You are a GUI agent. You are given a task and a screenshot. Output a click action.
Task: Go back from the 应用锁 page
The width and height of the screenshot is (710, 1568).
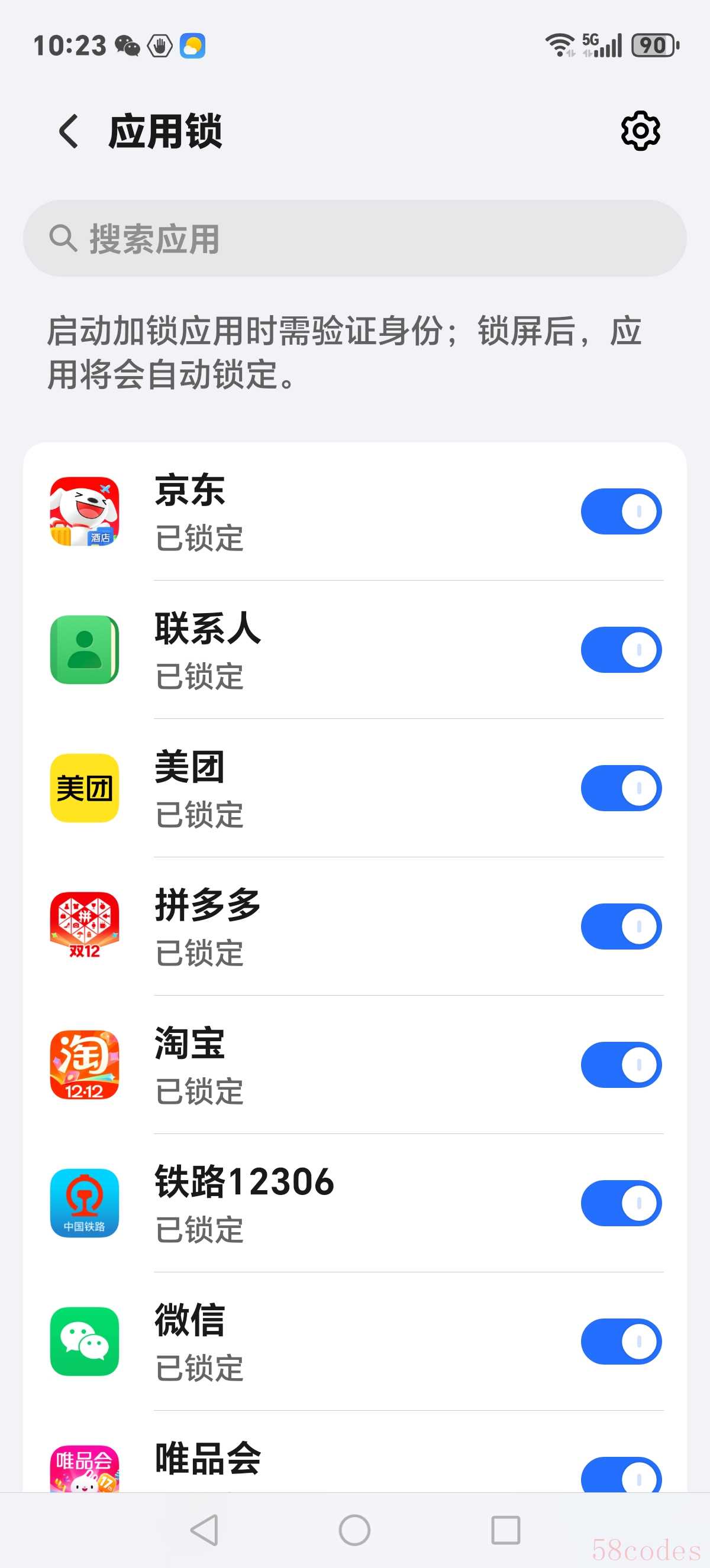(x=68, y=131)
